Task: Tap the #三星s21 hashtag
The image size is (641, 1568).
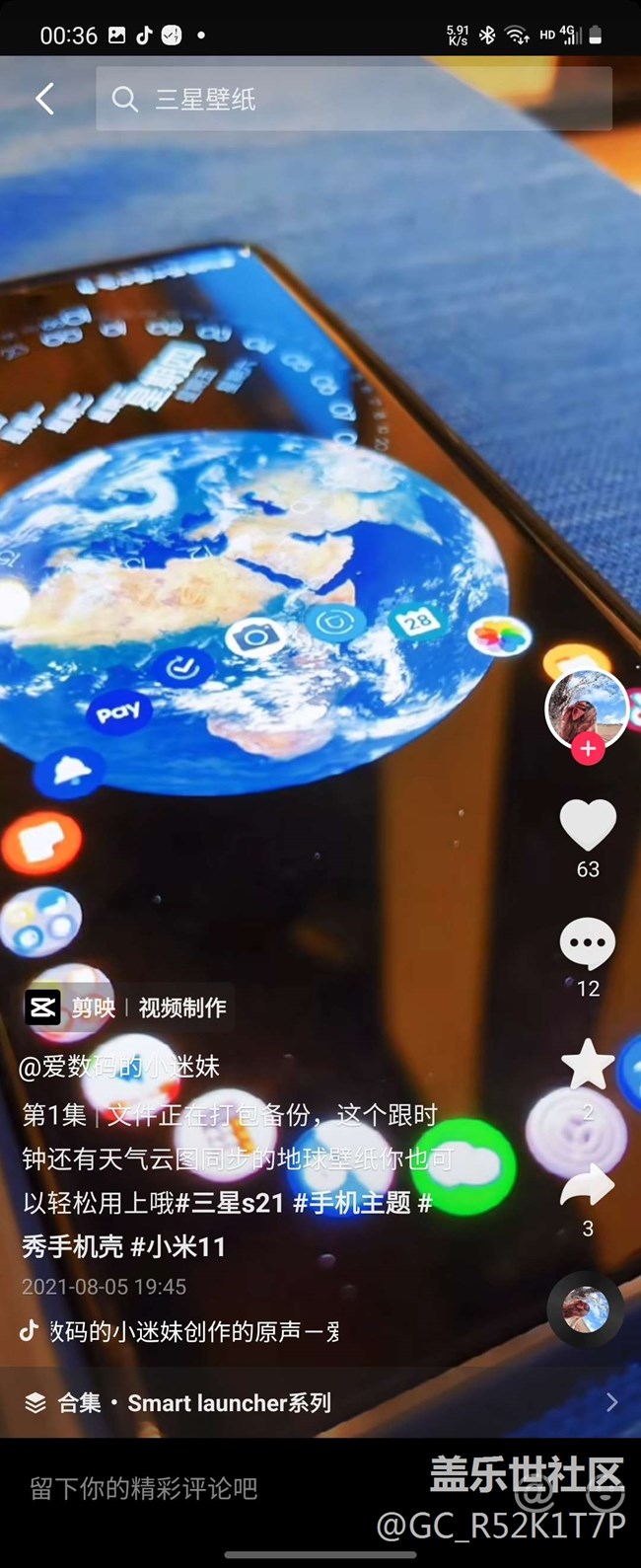Action: point(230,1203)
